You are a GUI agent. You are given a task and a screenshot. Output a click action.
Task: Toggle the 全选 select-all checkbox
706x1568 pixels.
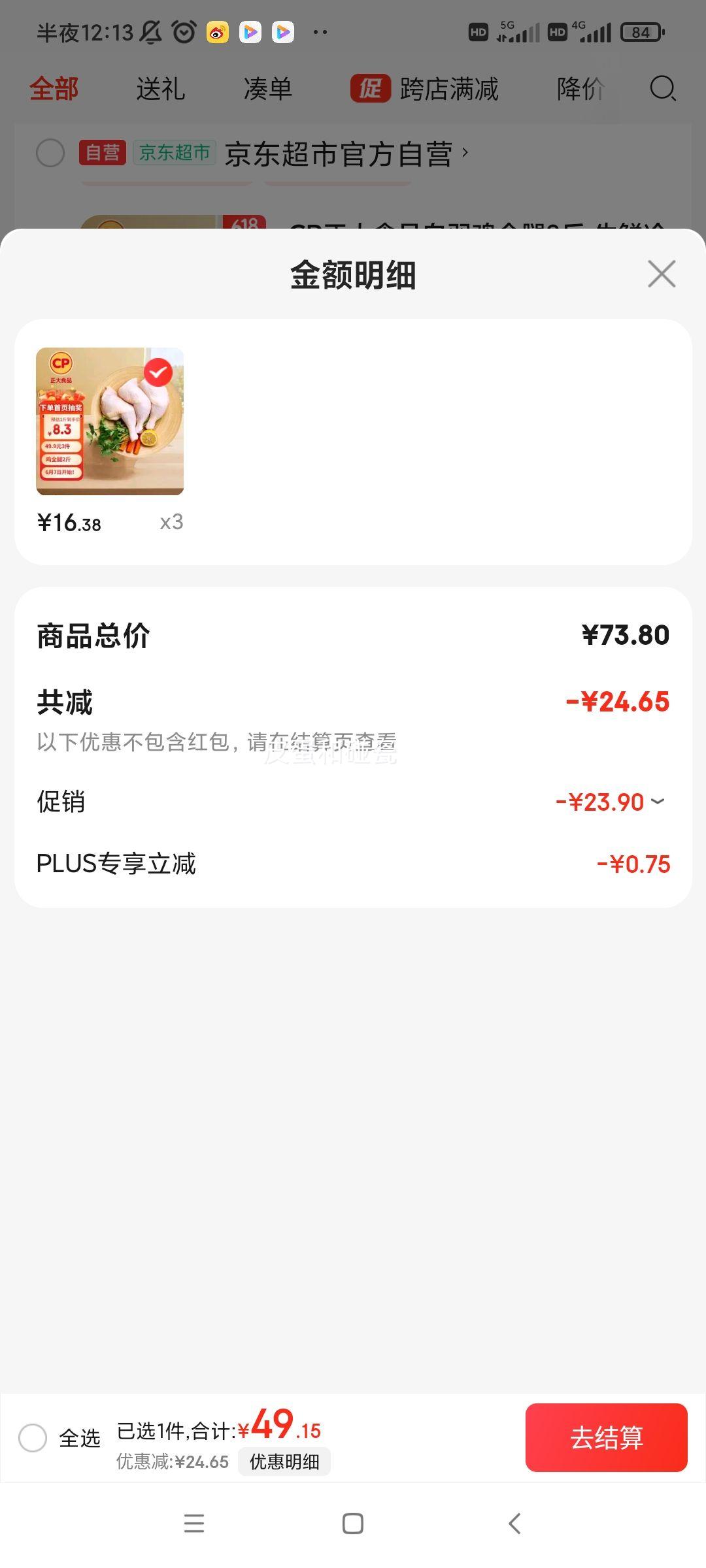click(x=33, y=1437)
